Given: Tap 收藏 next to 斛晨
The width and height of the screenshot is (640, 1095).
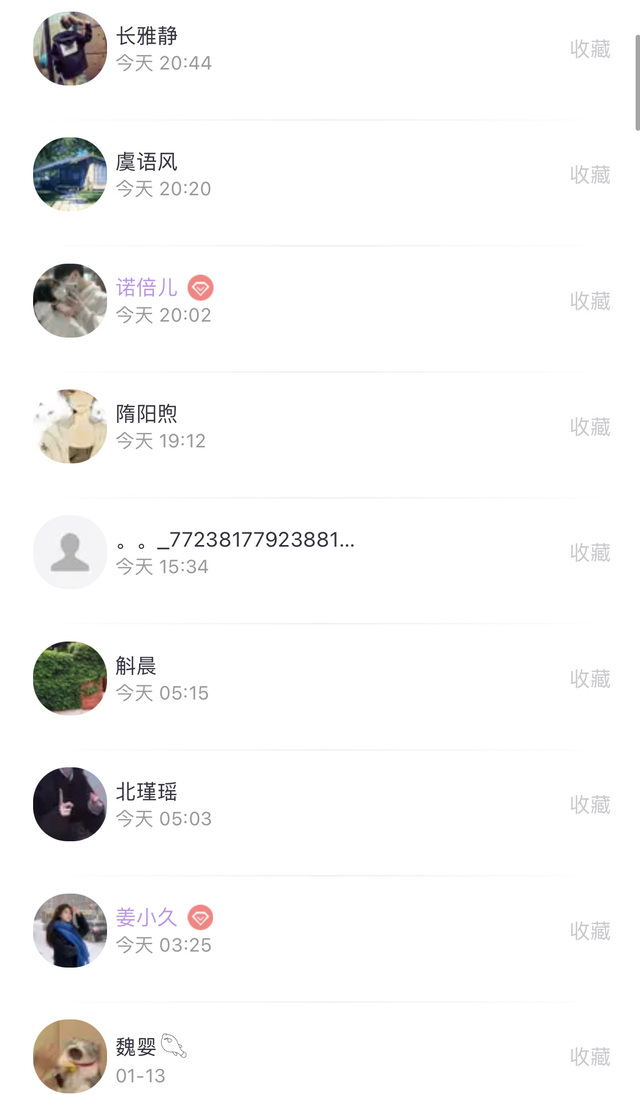Looking at the screenshot, I should pyautogui.click(x=590, y=679).
